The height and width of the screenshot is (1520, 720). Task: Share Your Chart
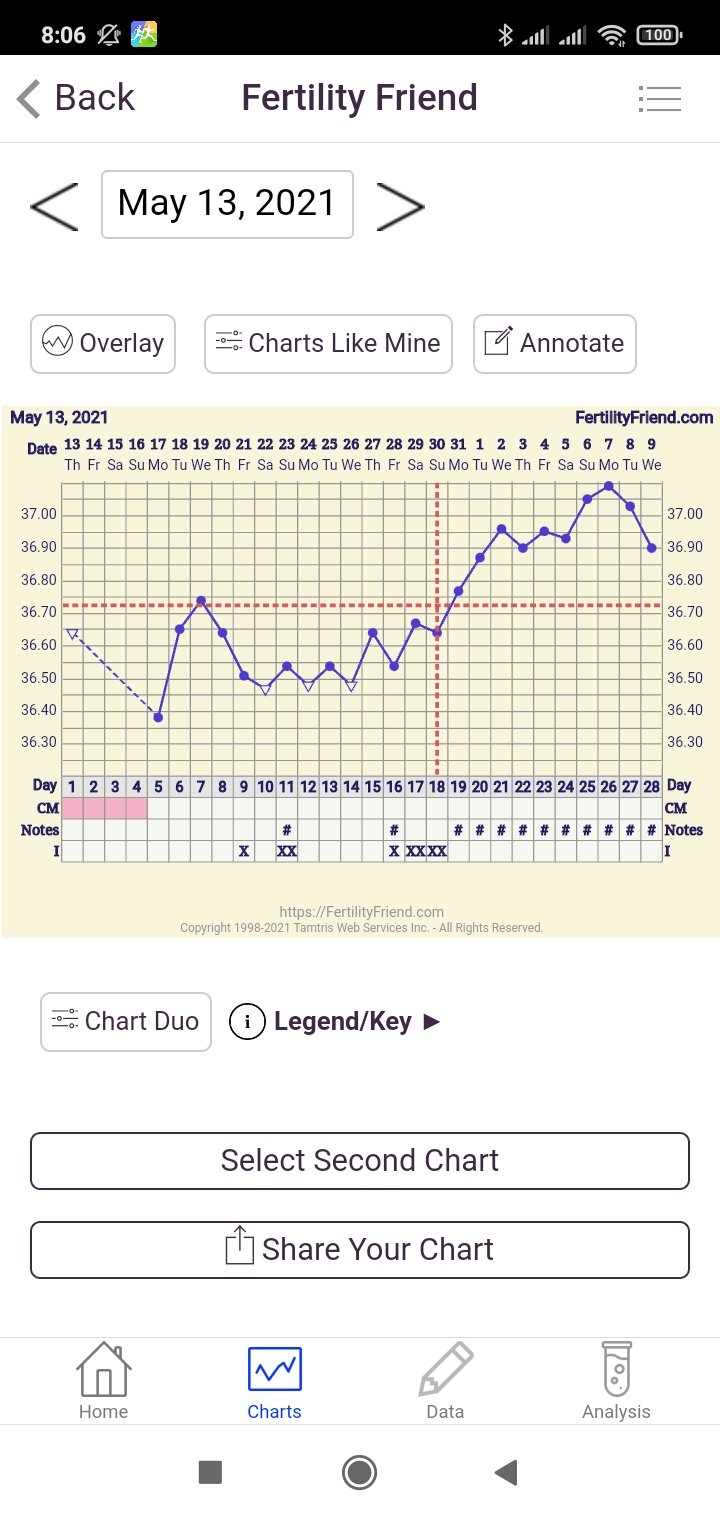[x=360, y=1249]
